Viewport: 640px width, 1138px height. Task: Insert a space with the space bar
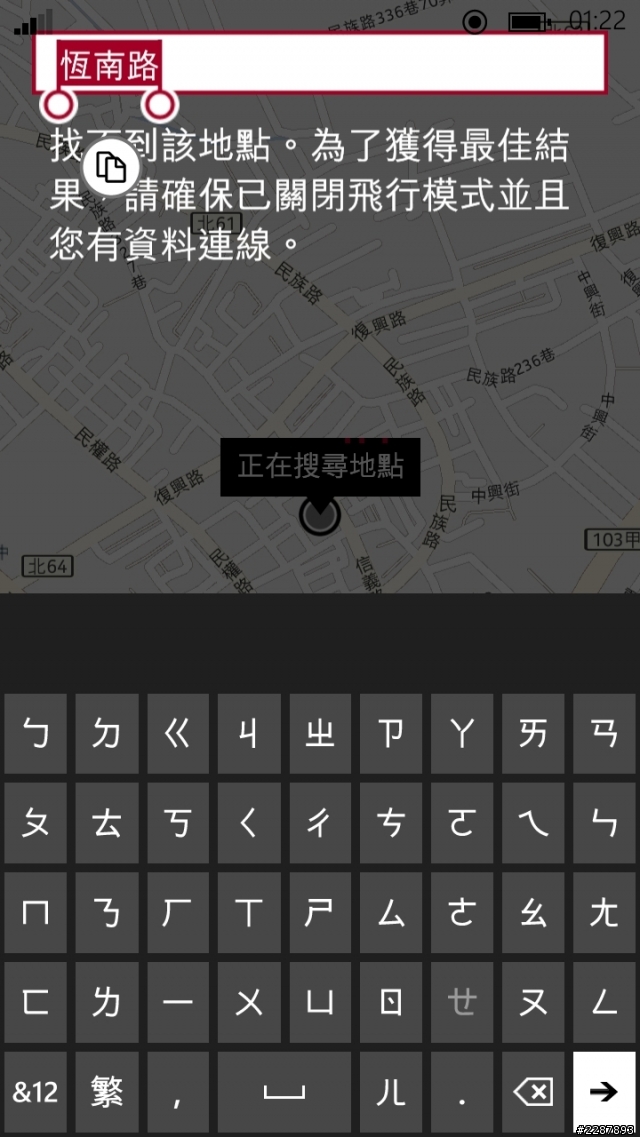pos(284,1091)
